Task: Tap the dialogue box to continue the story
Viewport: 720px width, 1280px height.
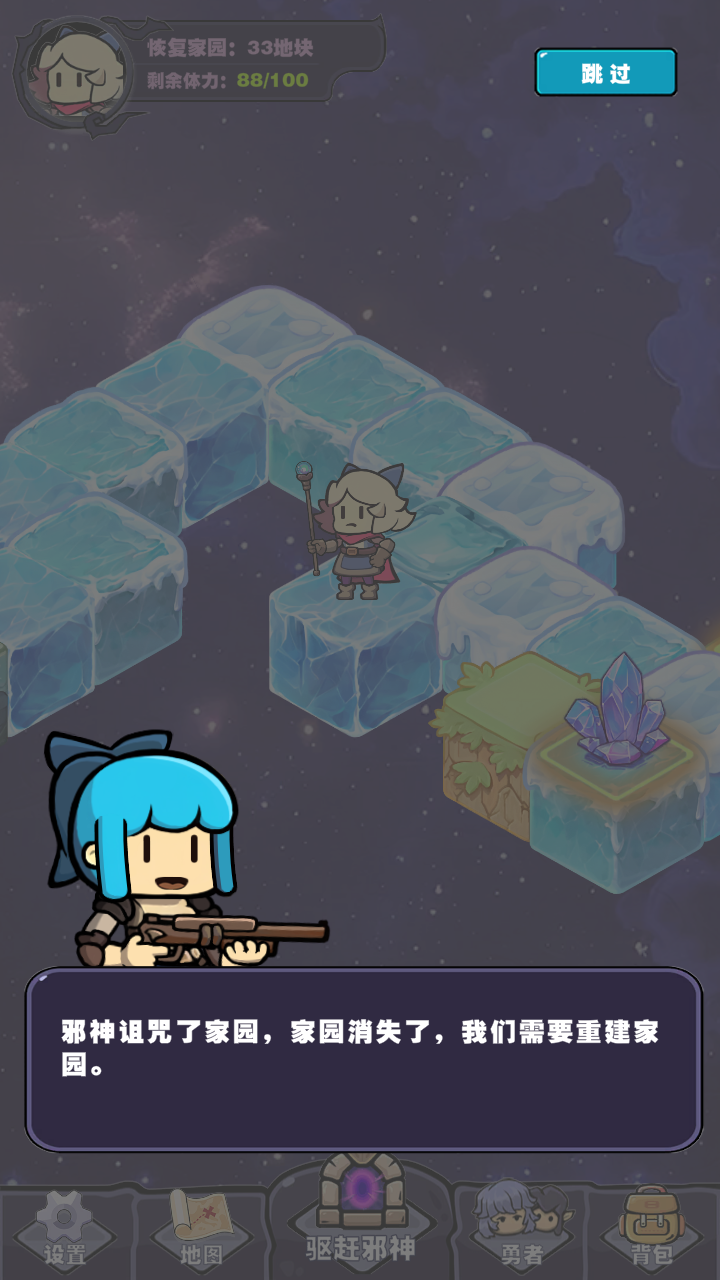Action: pos(363,1060)
